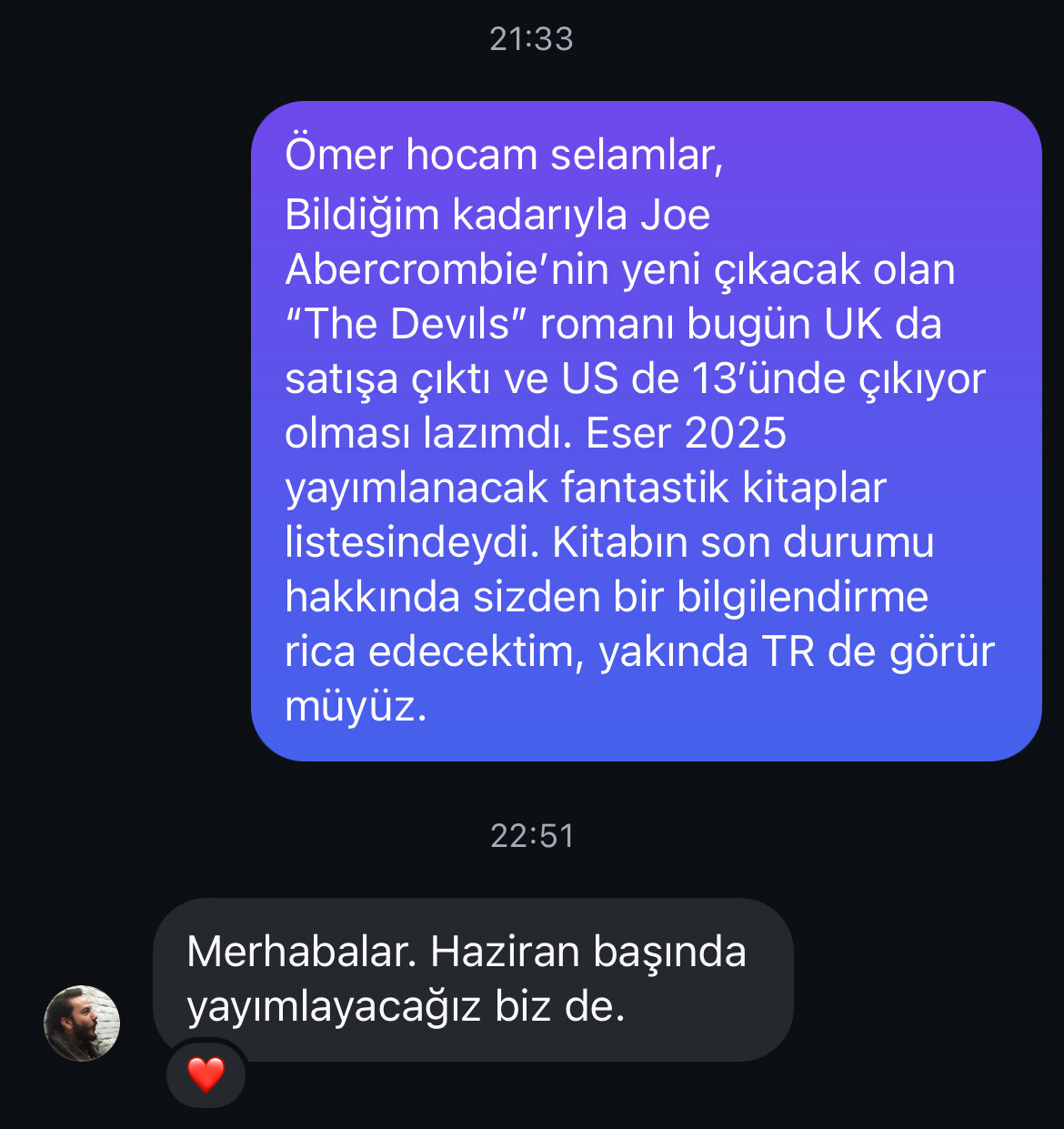Tap the heart reaction under the reply

pos(206,1074)
